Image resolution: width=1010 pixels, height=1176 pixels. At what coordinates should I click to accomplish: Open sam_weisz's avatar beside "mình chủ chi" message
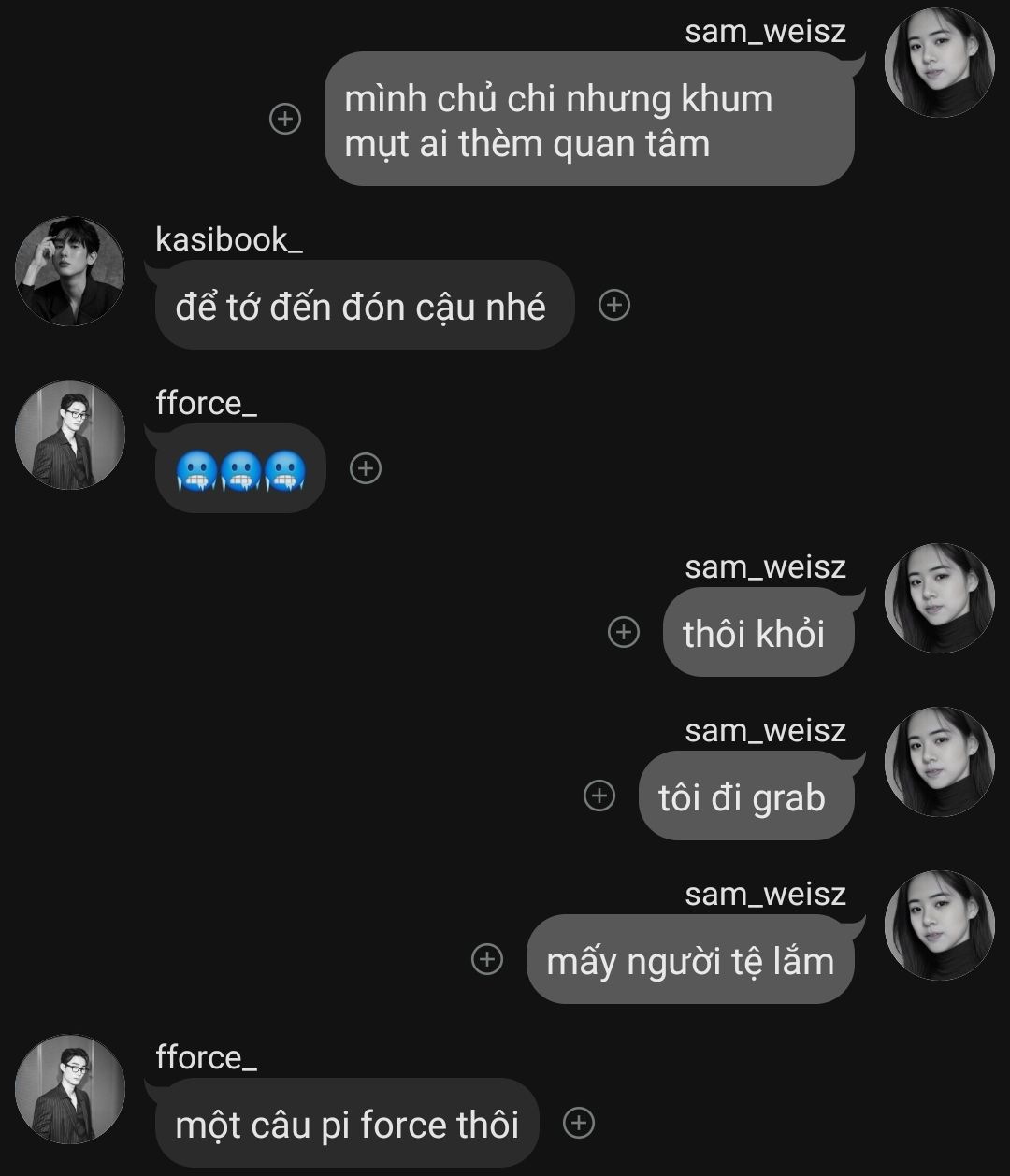click(940, 63)
